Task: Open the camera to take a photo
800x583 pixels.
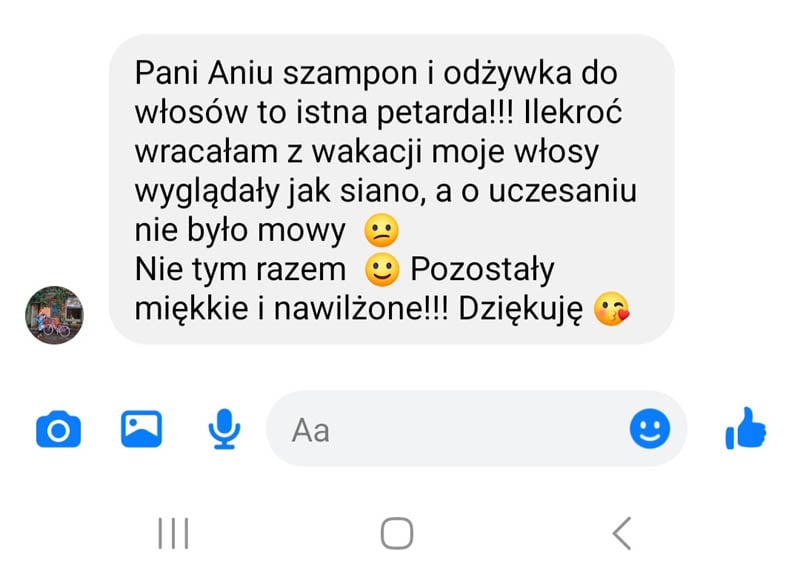Action: click(58, 430)
